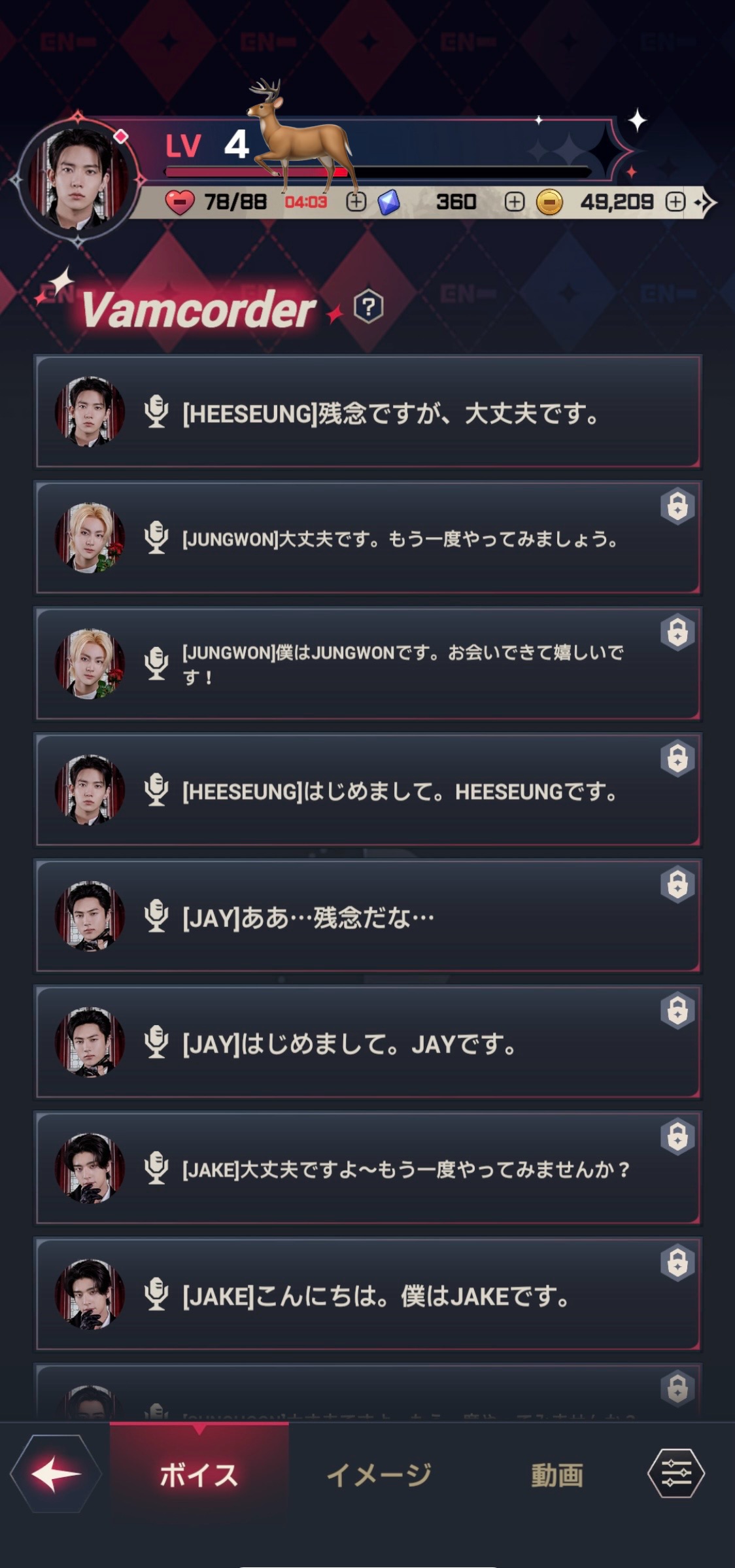The height and width of the screenshot is (1568, 735).
Task: Select the ボイス tab
Action: pos(199,1475)
